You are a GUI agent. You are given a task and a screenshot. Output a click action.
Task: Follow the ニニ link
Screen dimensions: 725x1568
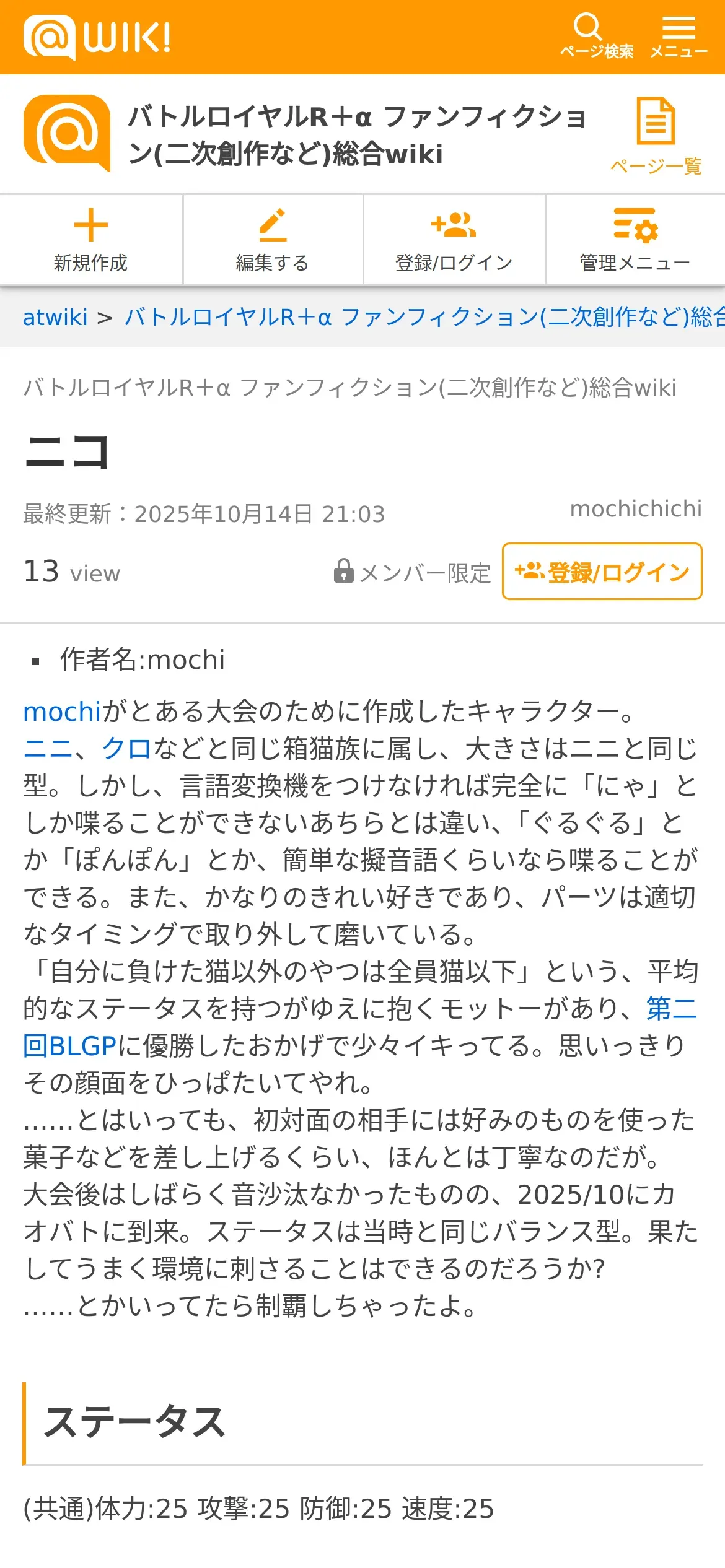pyautogui.click(x=48, y=749)
